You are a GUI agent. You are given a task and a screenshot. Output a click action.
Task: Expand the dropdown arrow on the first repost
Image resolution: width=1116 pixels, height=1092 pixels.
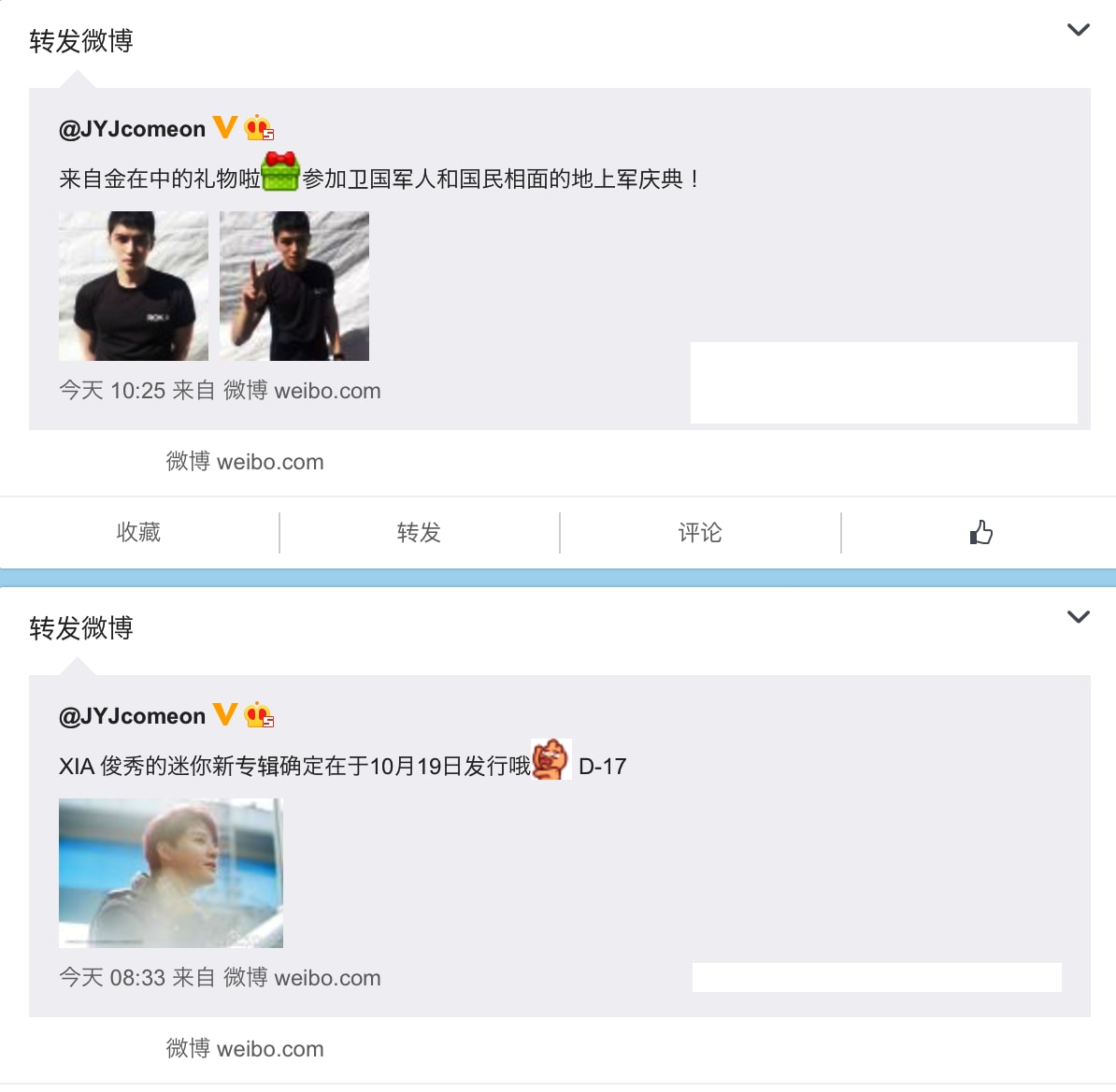1078,30
